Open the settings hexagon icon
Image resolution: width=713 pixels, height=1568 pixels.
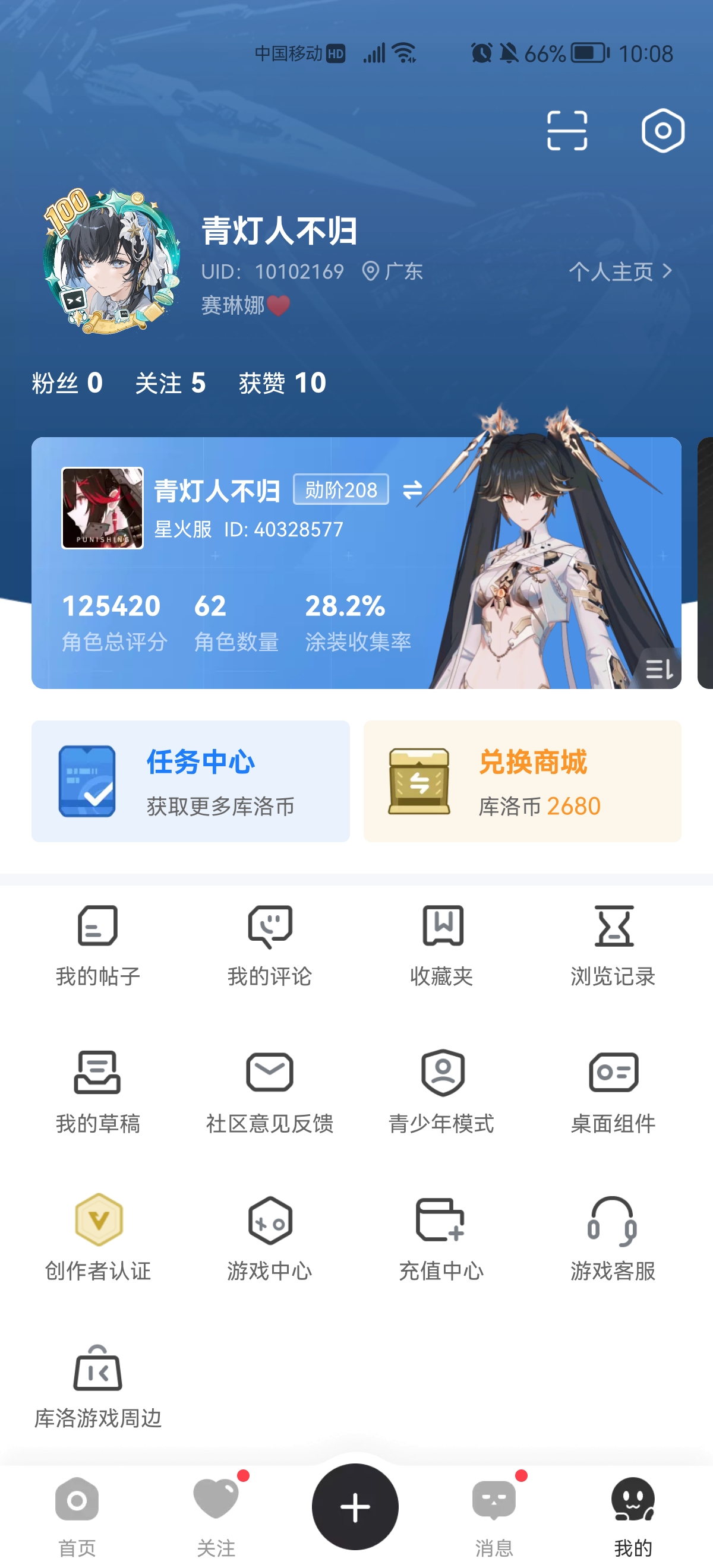(662, 130)
